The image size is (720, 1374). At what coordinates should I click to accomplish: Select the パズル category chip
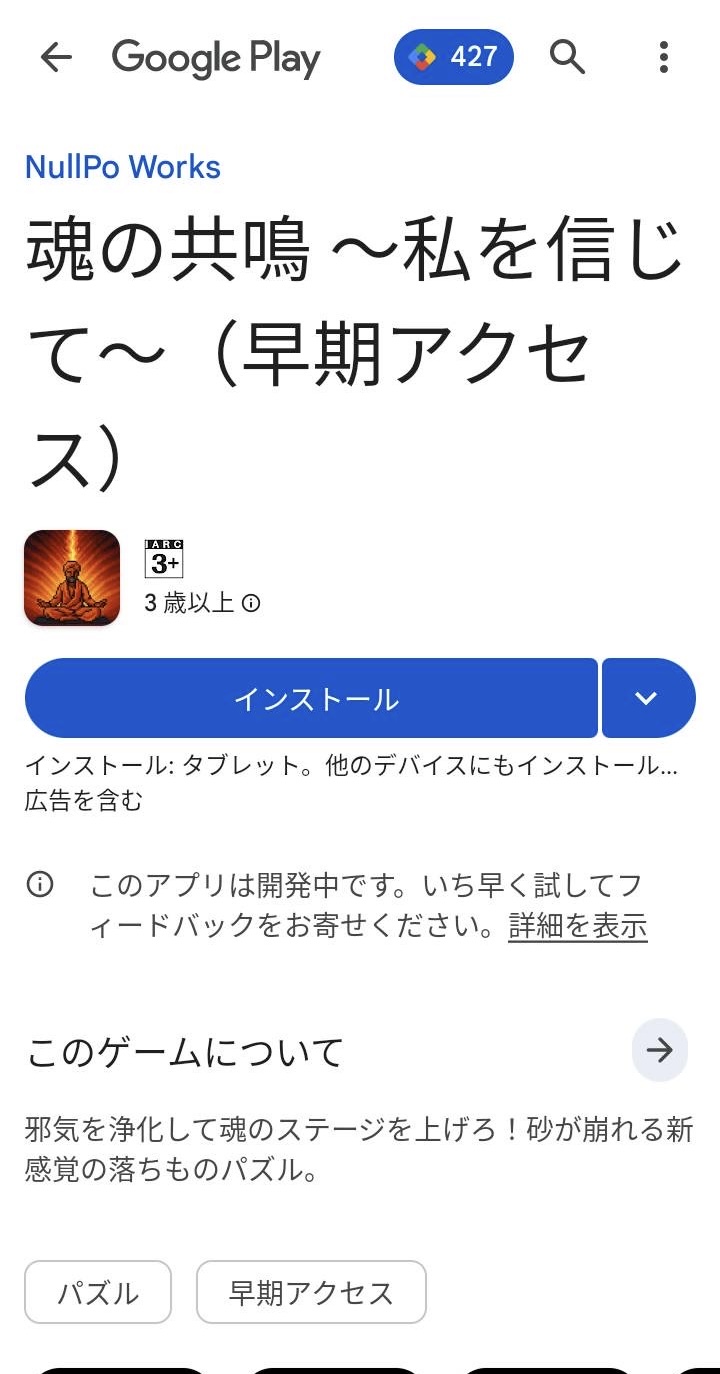point(97,1292)
